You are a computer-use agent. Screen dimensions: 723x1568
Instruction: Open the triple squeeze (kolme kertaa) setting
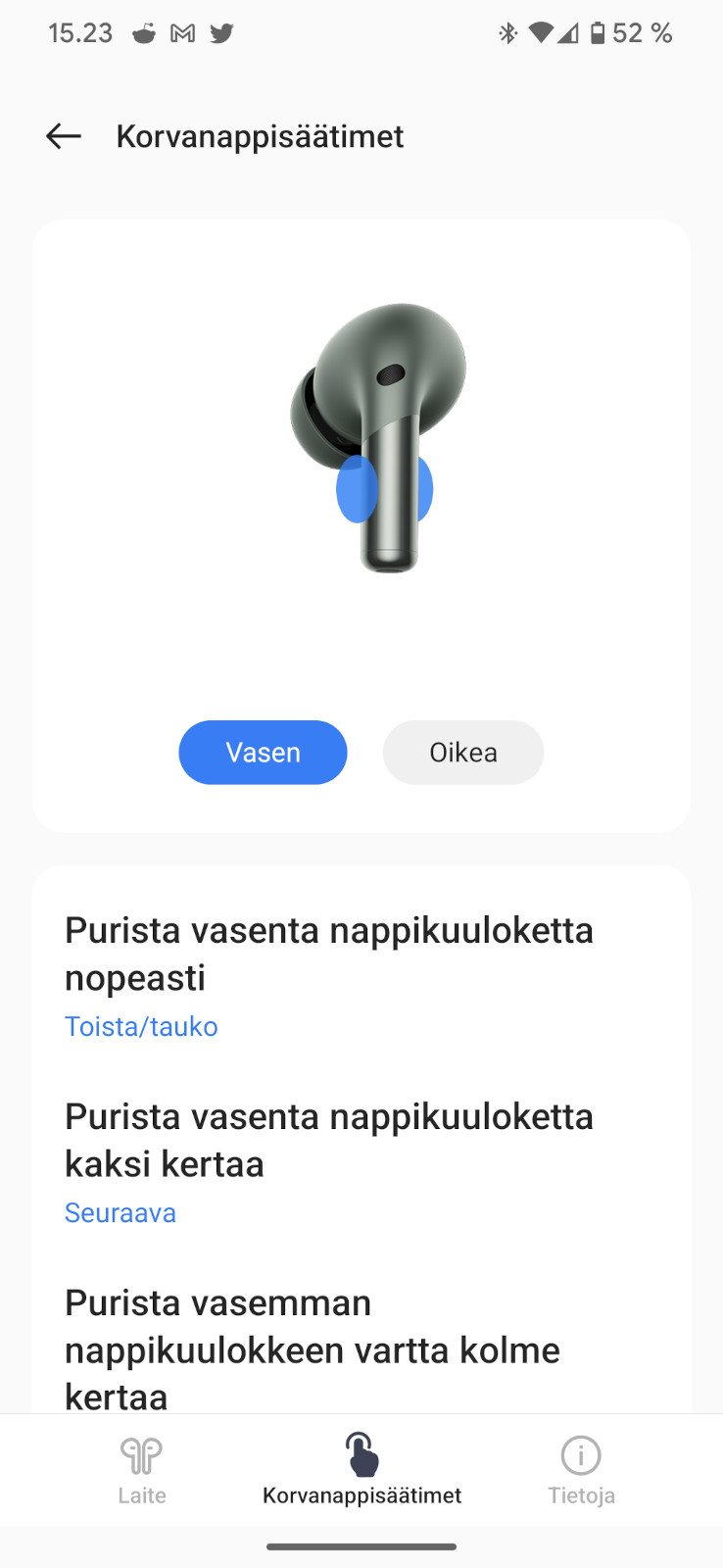pyautogui.click(x=361, y=1348)
